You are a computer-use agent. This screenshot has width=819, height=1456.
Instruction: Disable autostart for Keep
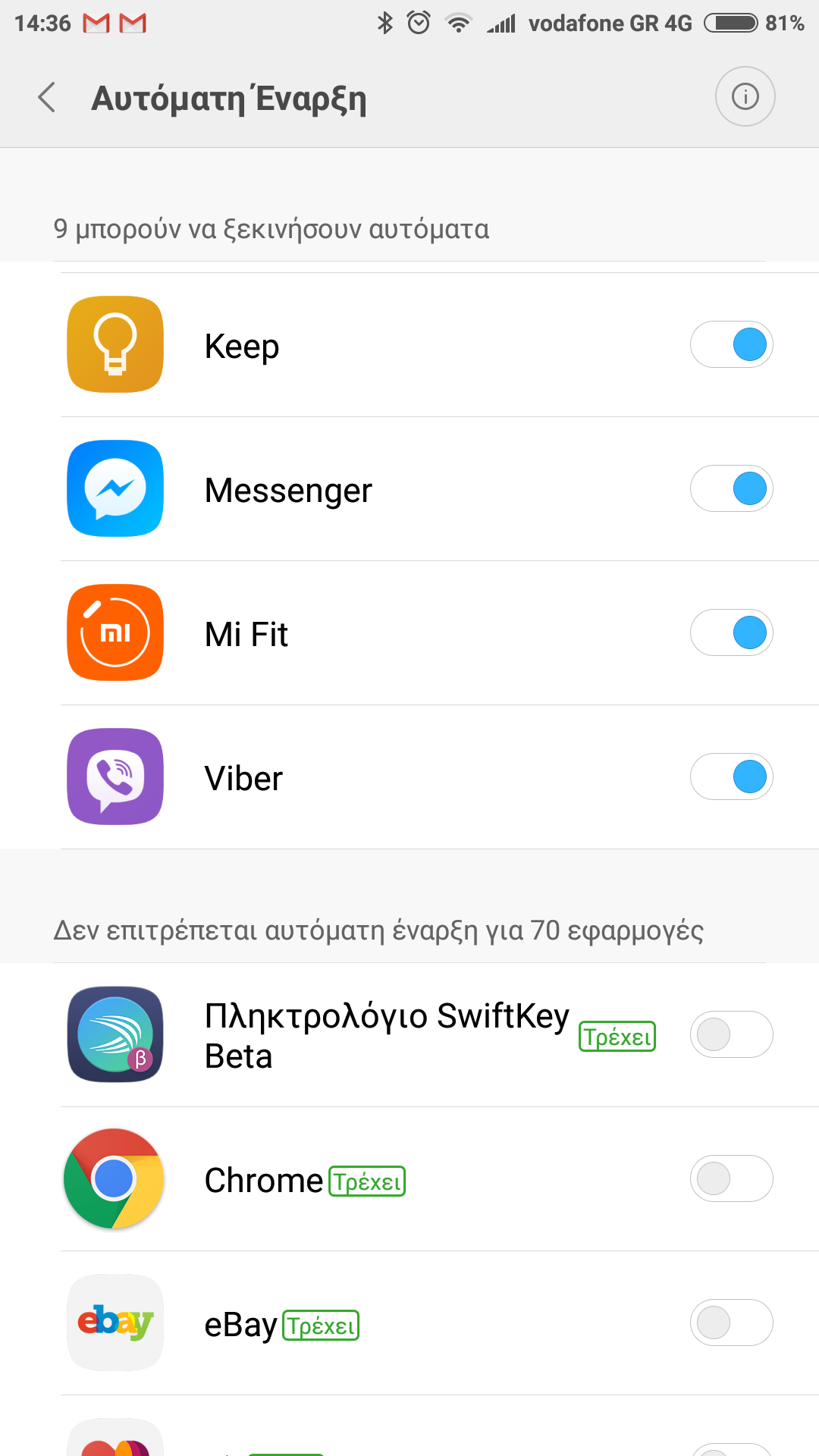[x=731, y=344]
